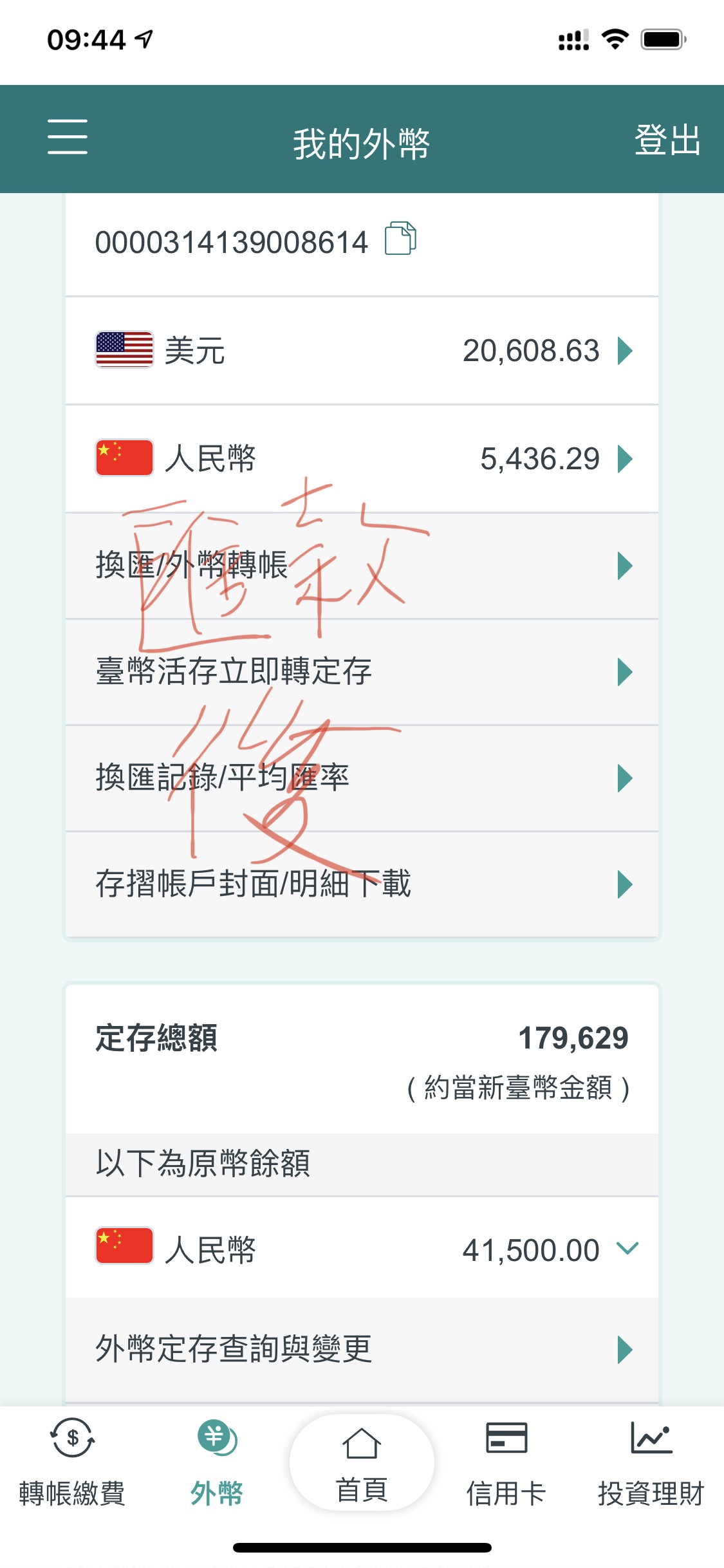
Task: Open the hamburger menu
Action: click(x=68, y=136)
